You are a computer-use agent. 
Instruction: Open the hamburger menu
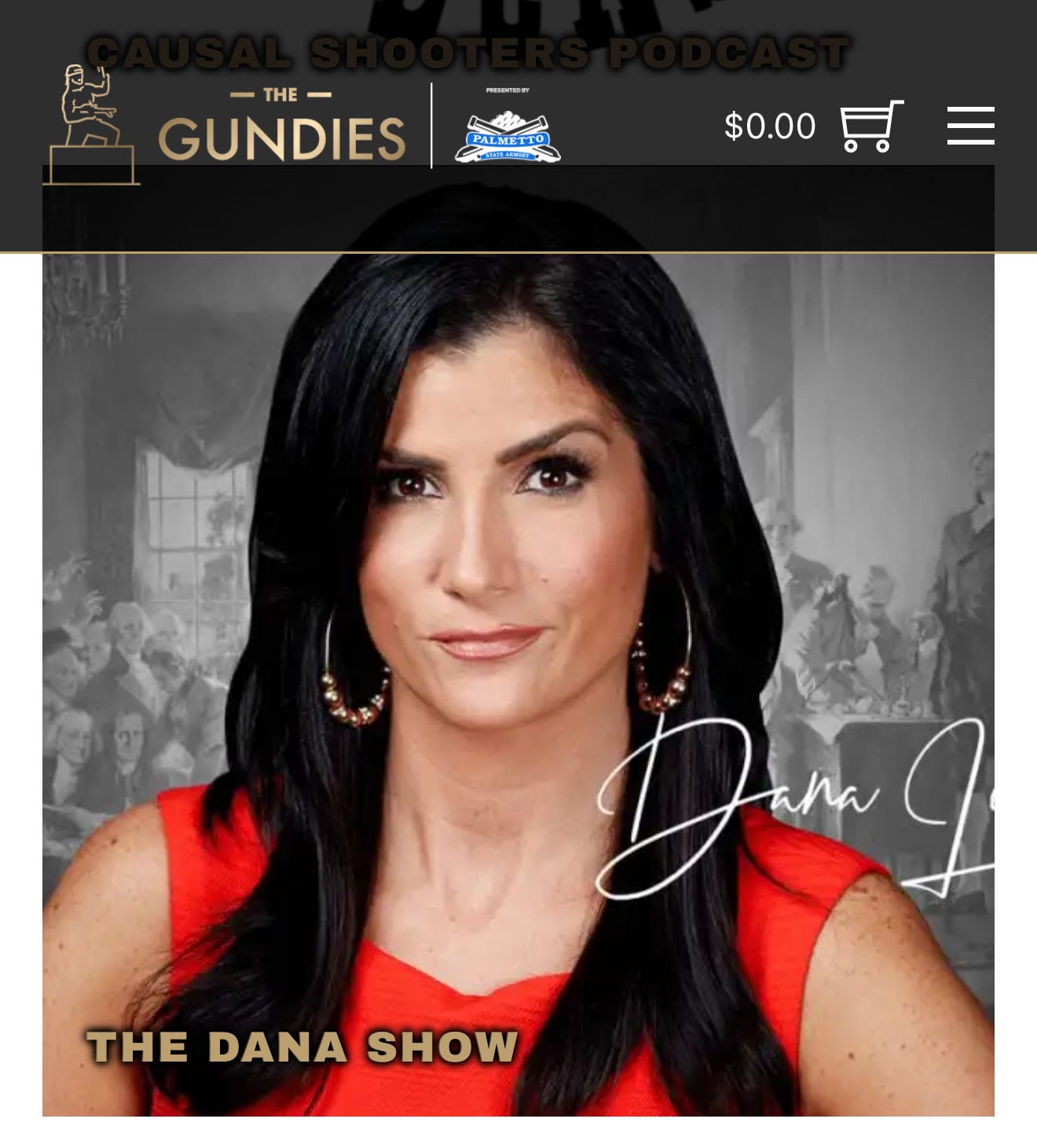[970, 126]
